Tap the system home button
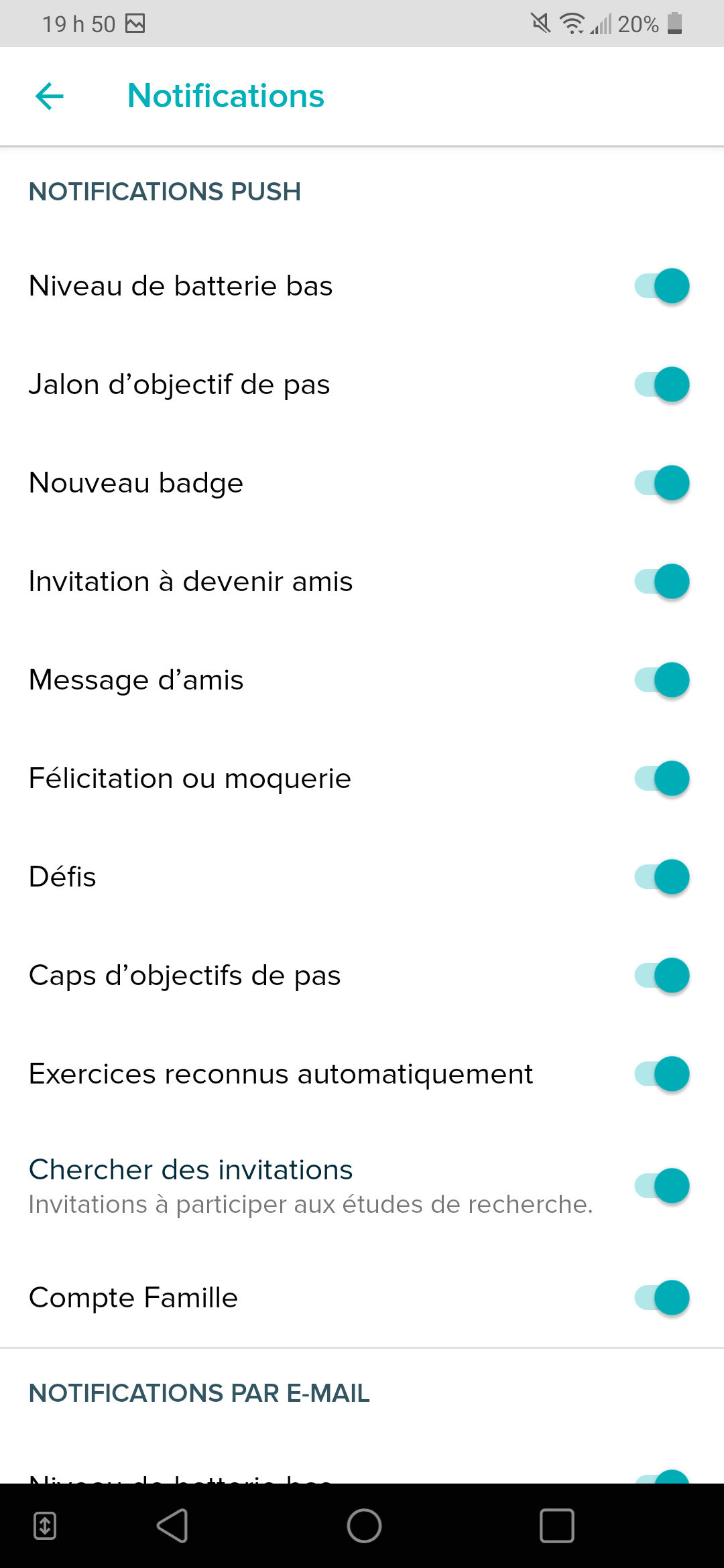The image size is (724, 1568). click(x=364, y=1526)
